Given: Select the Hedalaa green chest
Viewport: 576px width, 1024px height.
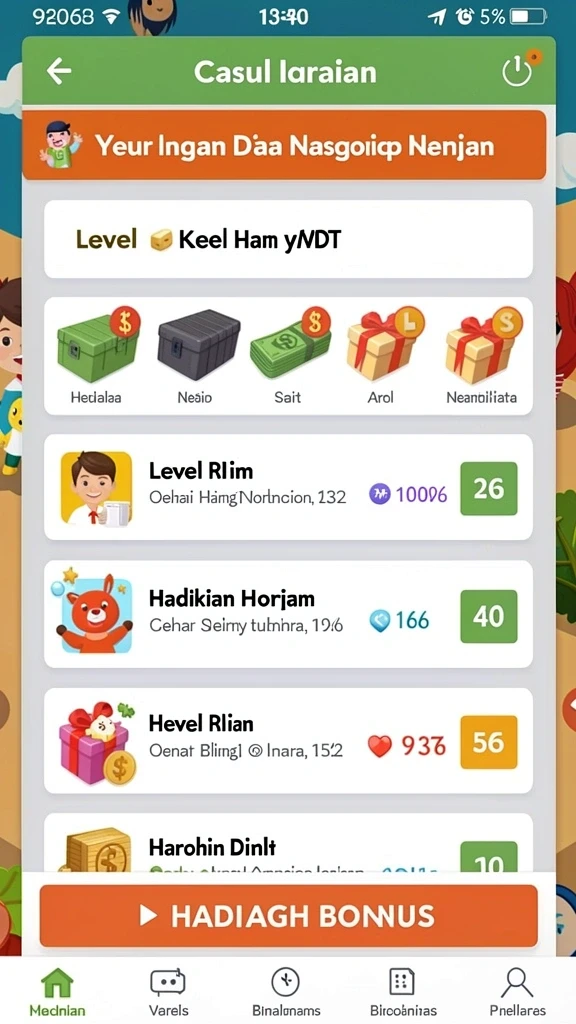Looking at the screenshot, I should coord(97,356).
